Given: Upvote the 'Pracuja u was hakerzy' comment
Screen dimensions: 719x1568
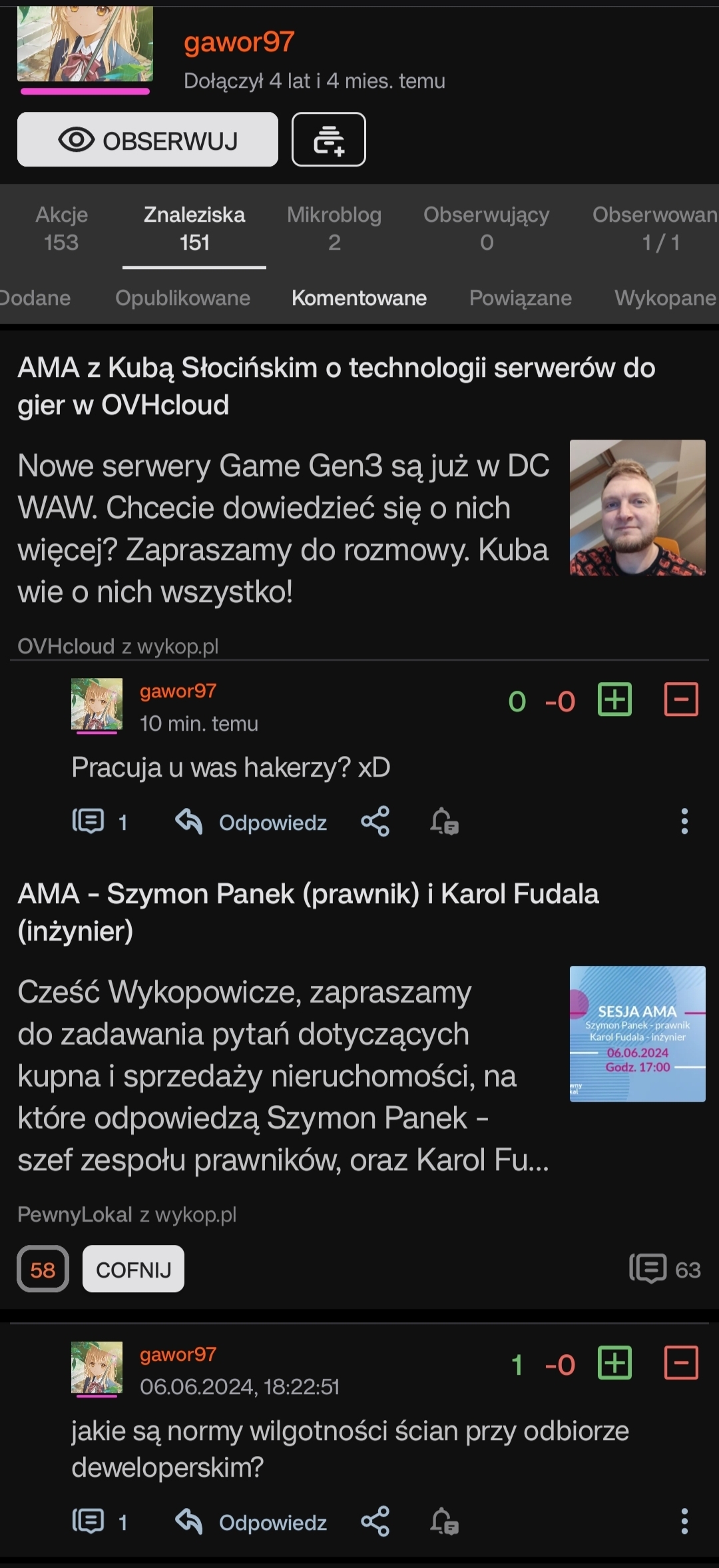Looking at the screenshot, I should [614, 699].
